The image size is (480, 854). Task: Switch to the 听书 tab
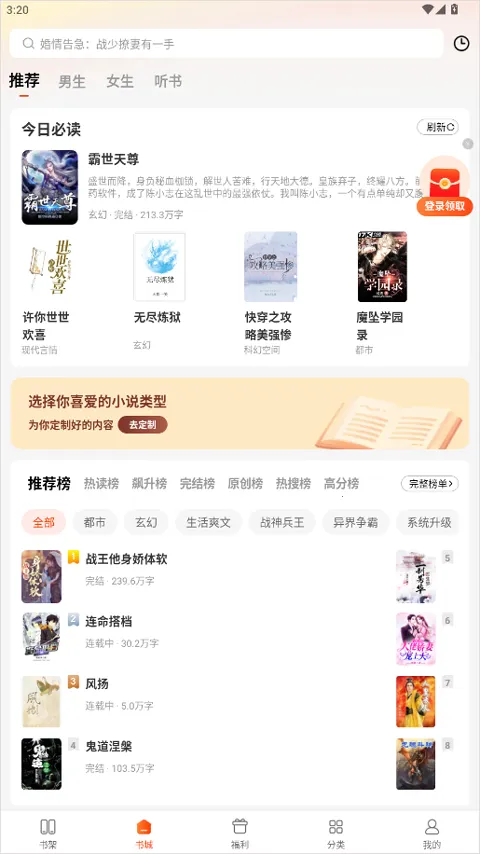coord(168,82)
